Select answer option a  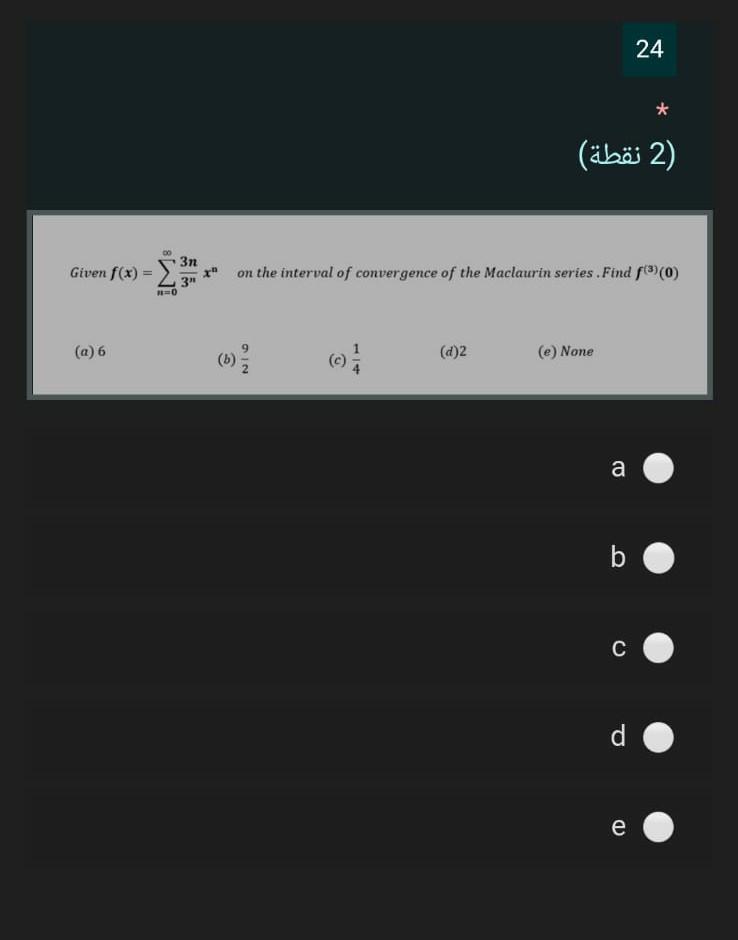tap(658, 468)
